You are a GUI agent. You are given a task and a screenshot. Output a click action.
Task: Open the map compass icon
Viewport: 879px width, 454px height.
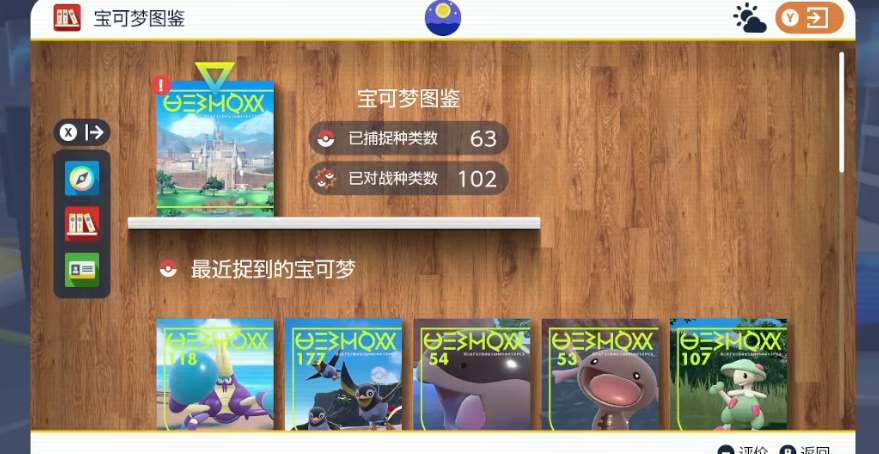[82, 178]
